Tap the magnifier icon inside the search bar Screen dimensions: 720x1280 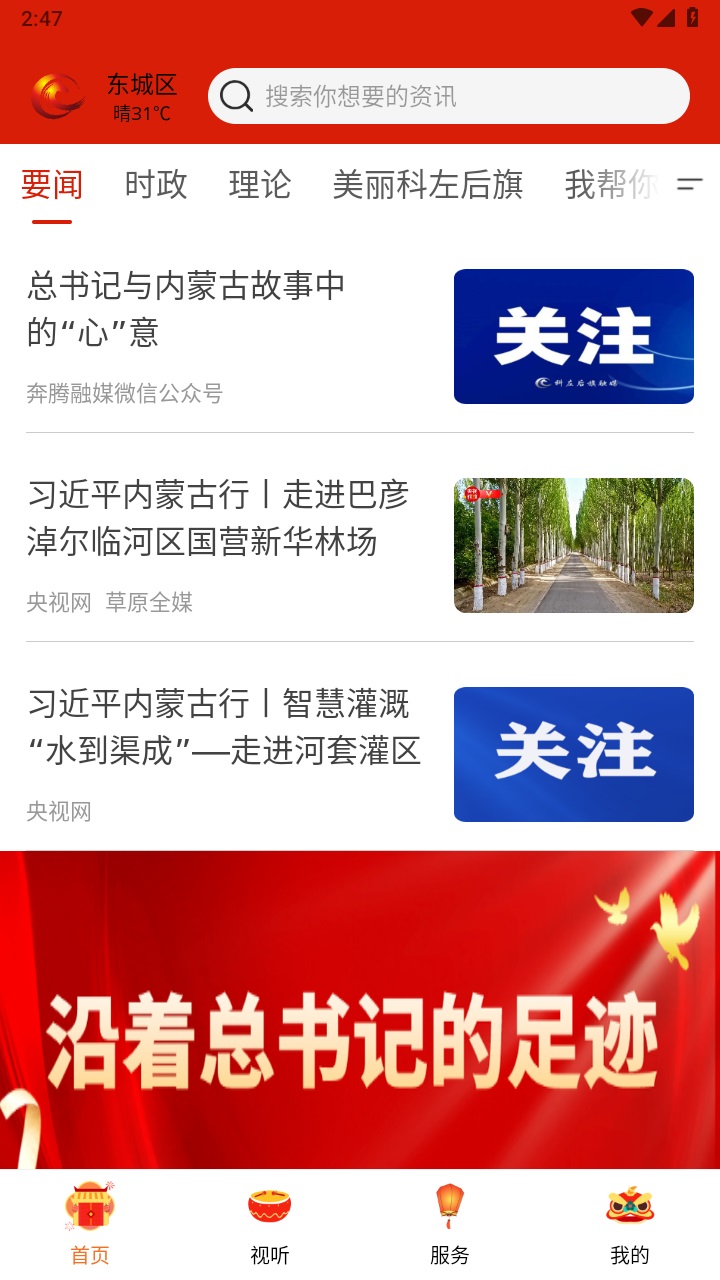pos(235,96)
